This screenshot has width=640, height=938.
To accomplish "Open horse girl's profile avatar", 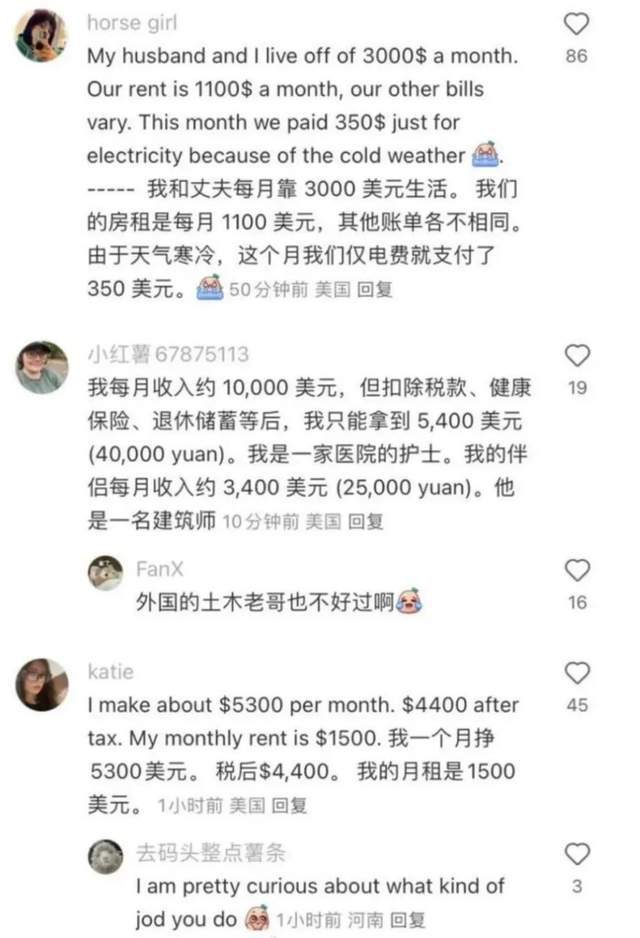I will pyautogui.click(x=41, y=35).
